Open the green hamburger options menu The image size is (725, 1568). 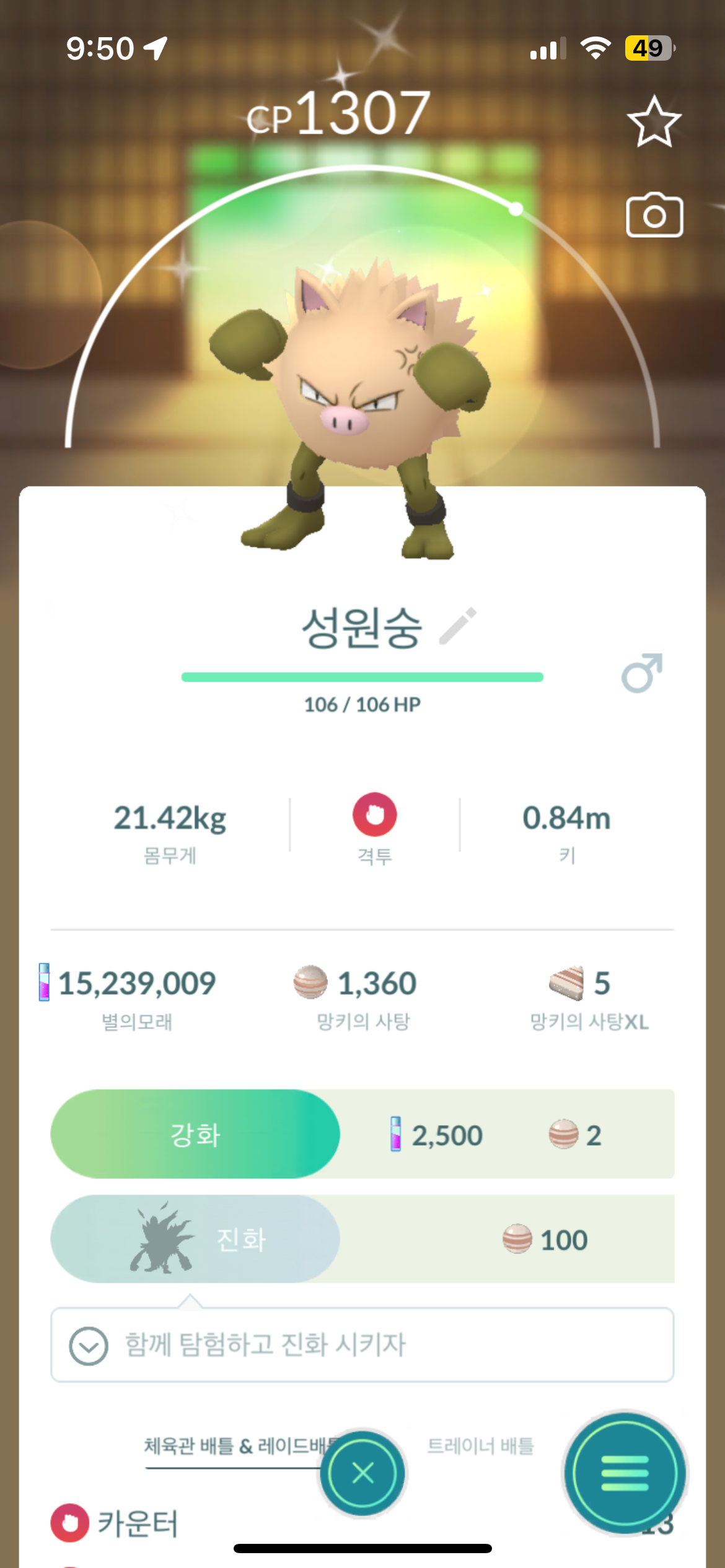point(625,1473)
